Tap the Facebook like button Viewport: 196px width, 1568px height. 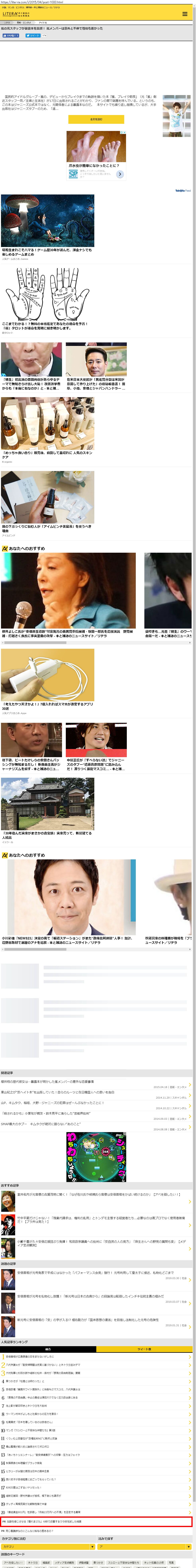pos(10,35)
